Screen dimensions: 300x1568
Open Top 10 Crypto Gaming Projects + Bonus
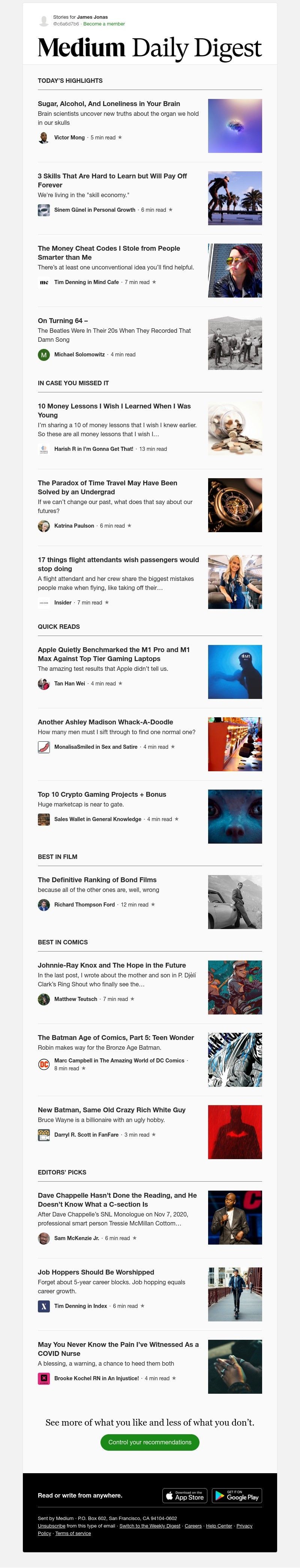coord(102,794)
